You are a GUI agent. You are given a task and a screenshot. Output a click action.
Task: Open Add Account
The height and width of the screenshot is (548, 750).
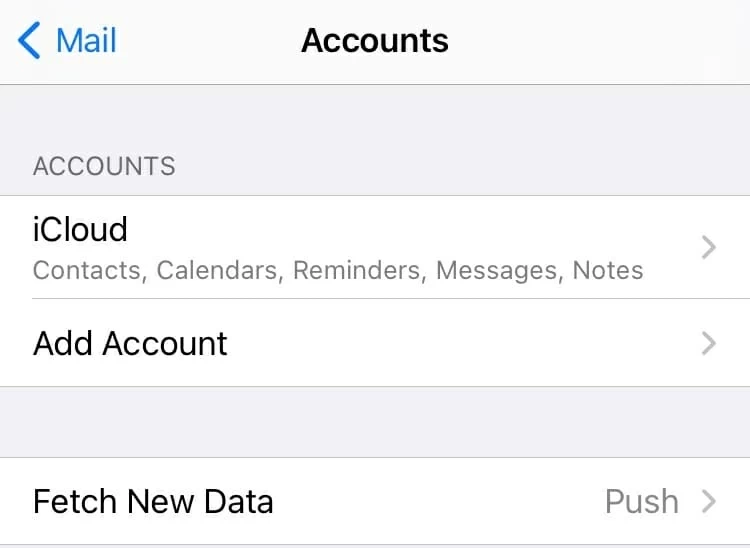(374, 343)
